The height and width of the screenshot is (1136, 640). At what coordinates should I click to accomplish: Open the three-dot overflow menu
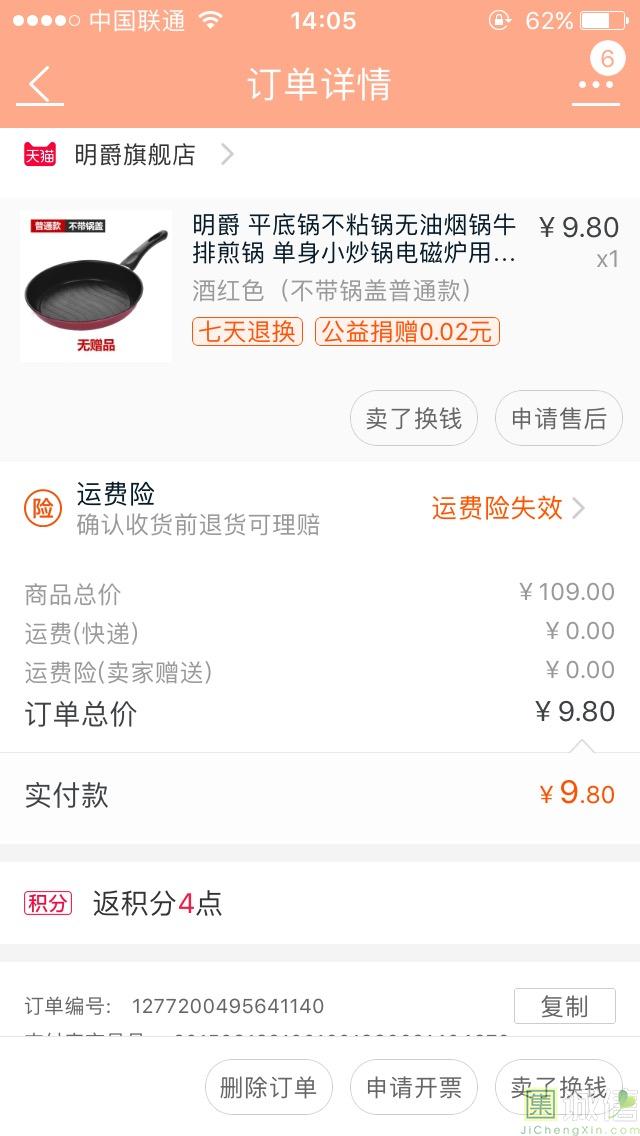pyautogui.click(x=596, y=84)
